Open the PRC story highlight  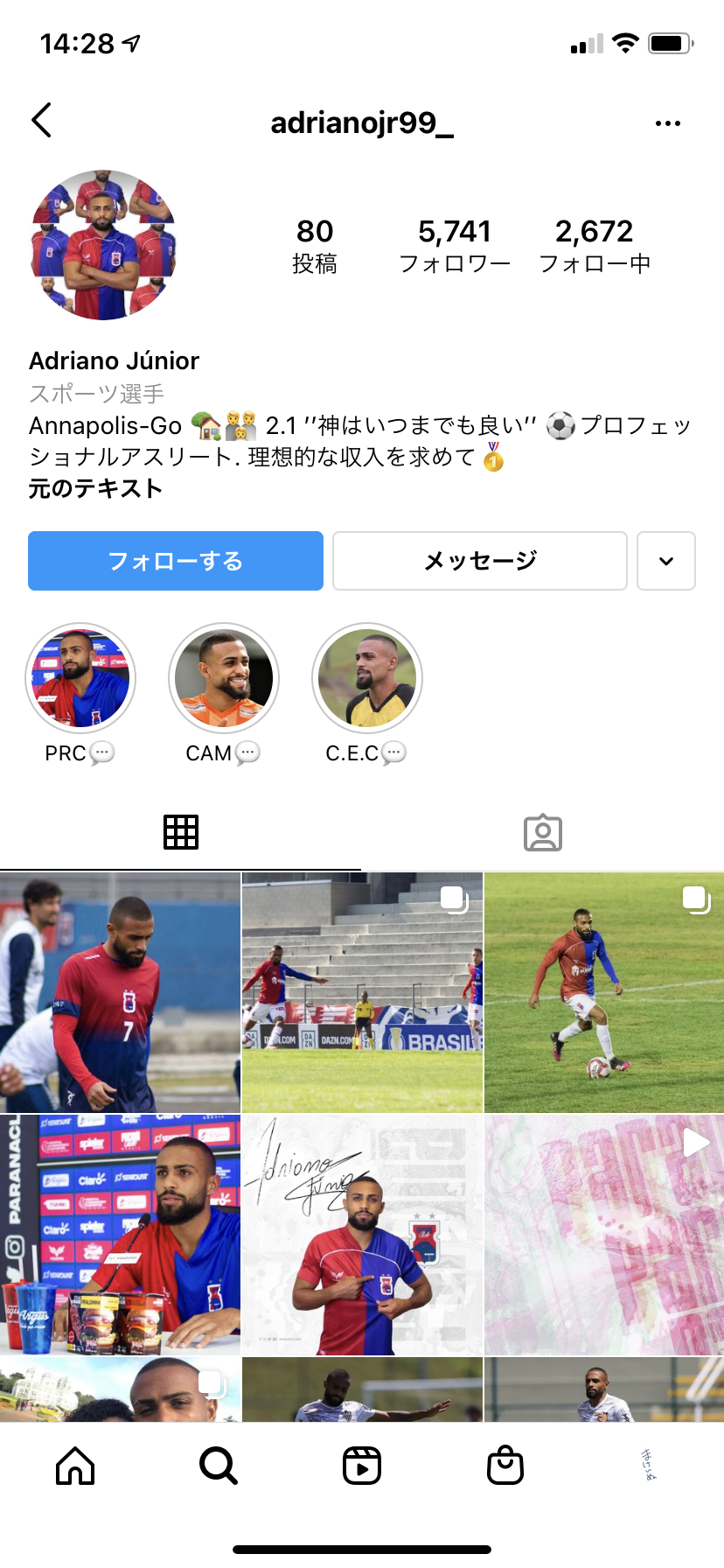click(80, 678)
